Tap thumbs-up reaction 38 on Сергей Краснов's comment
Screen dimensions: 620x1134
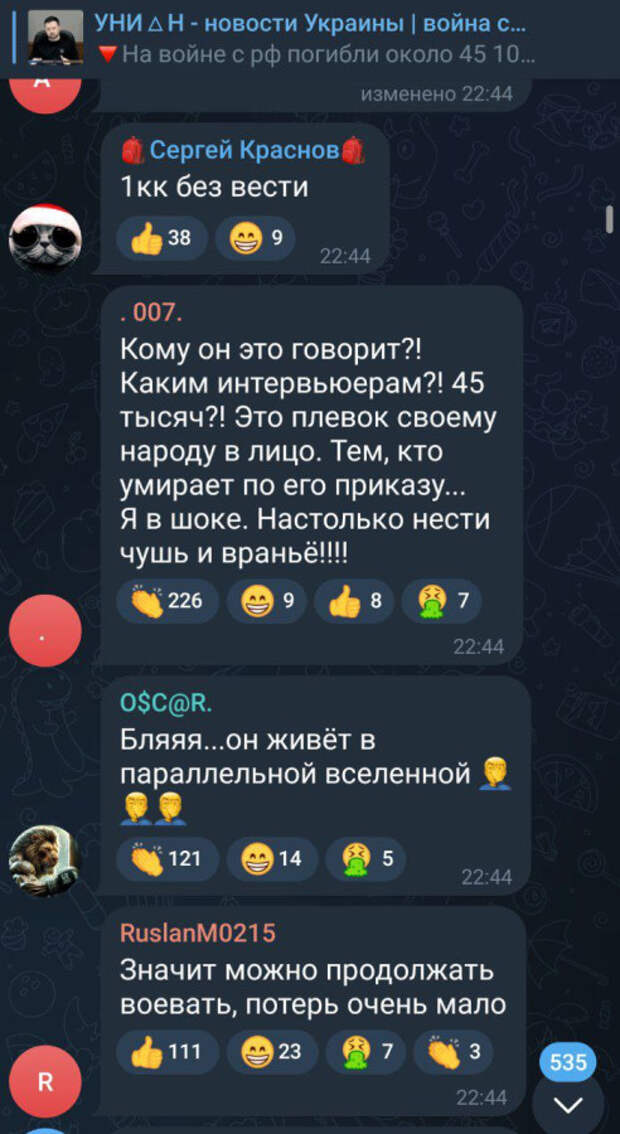[161, 238]
